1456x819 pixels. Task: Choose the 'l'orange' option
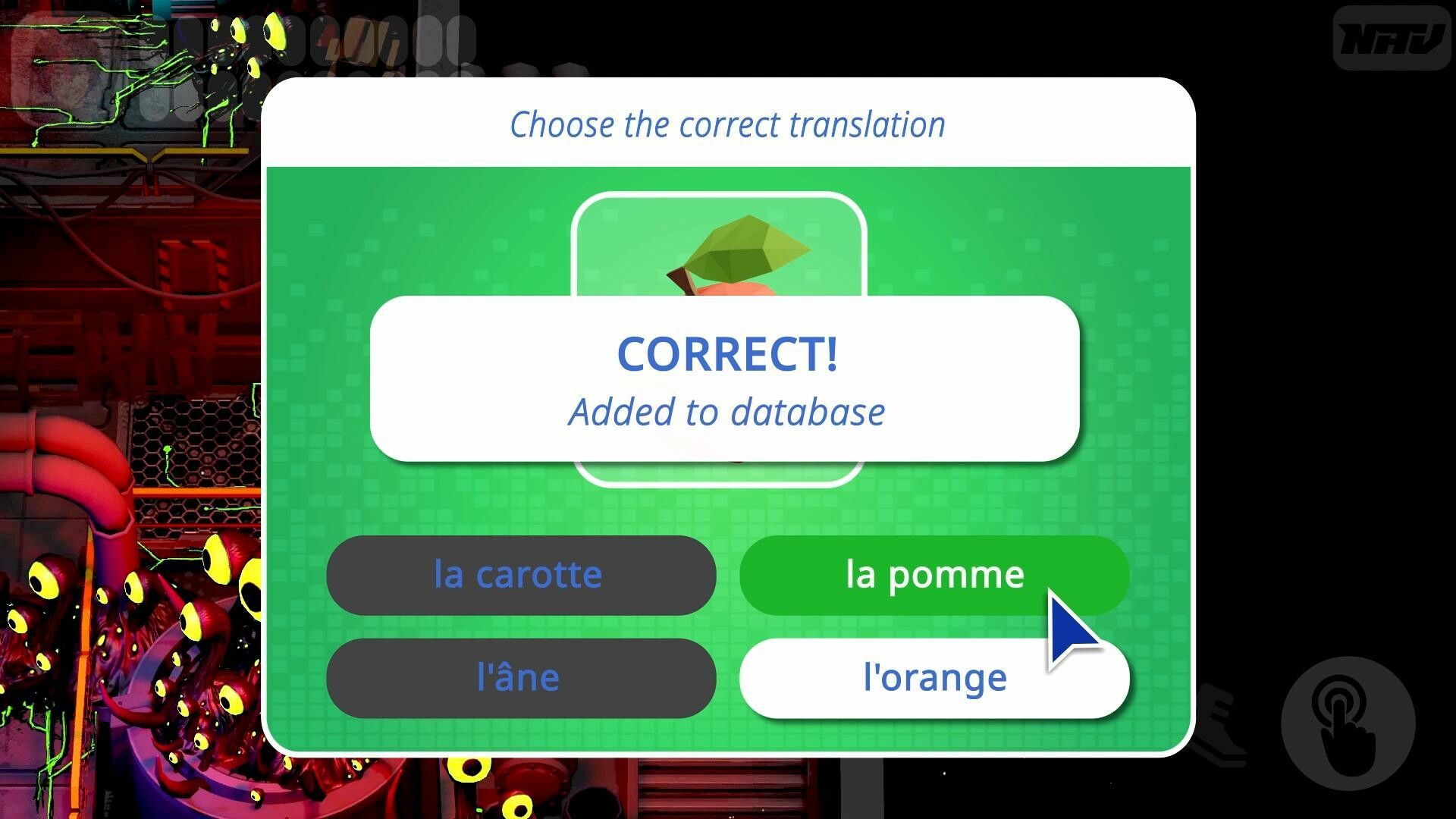pos(934,678)
